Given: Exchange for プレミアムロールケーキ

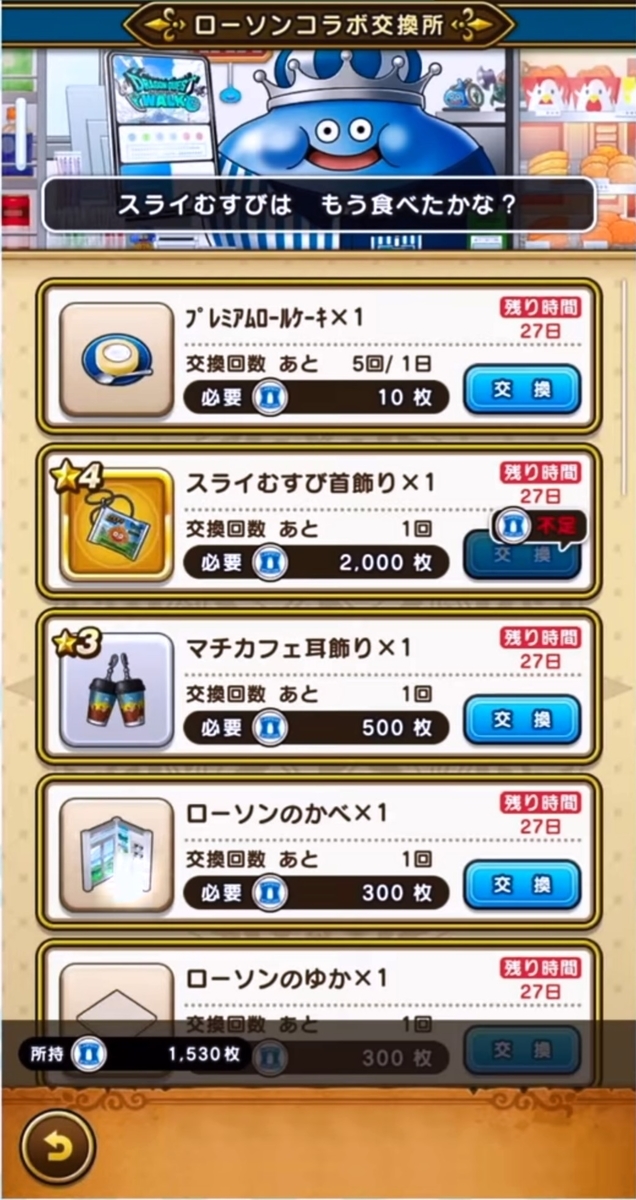Looking at the screenshot, I should pyautogui.click(x=522, y=390).
